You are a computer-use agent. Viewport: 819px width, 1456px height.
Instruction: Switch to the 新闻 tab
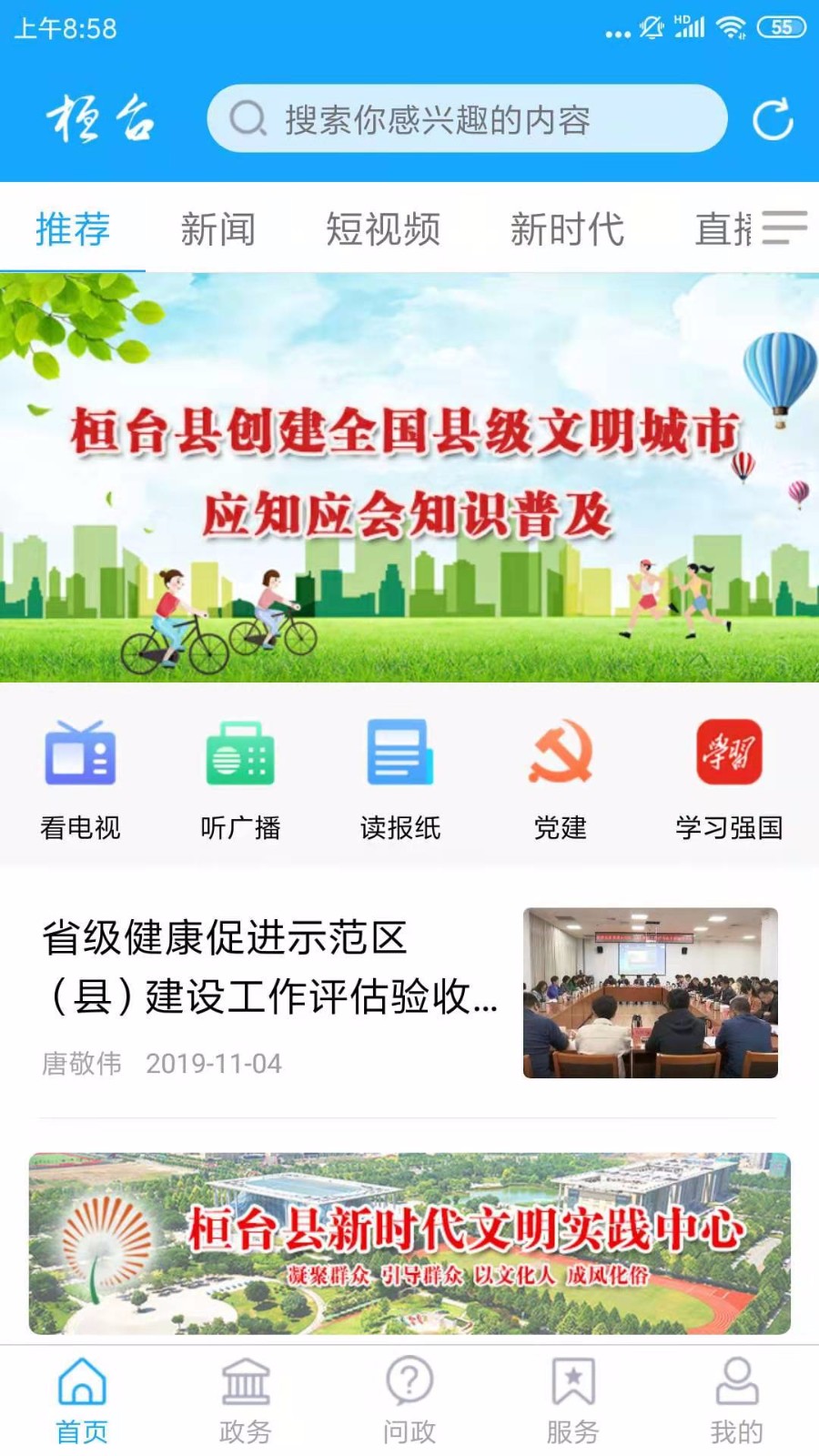click(217, 229)
